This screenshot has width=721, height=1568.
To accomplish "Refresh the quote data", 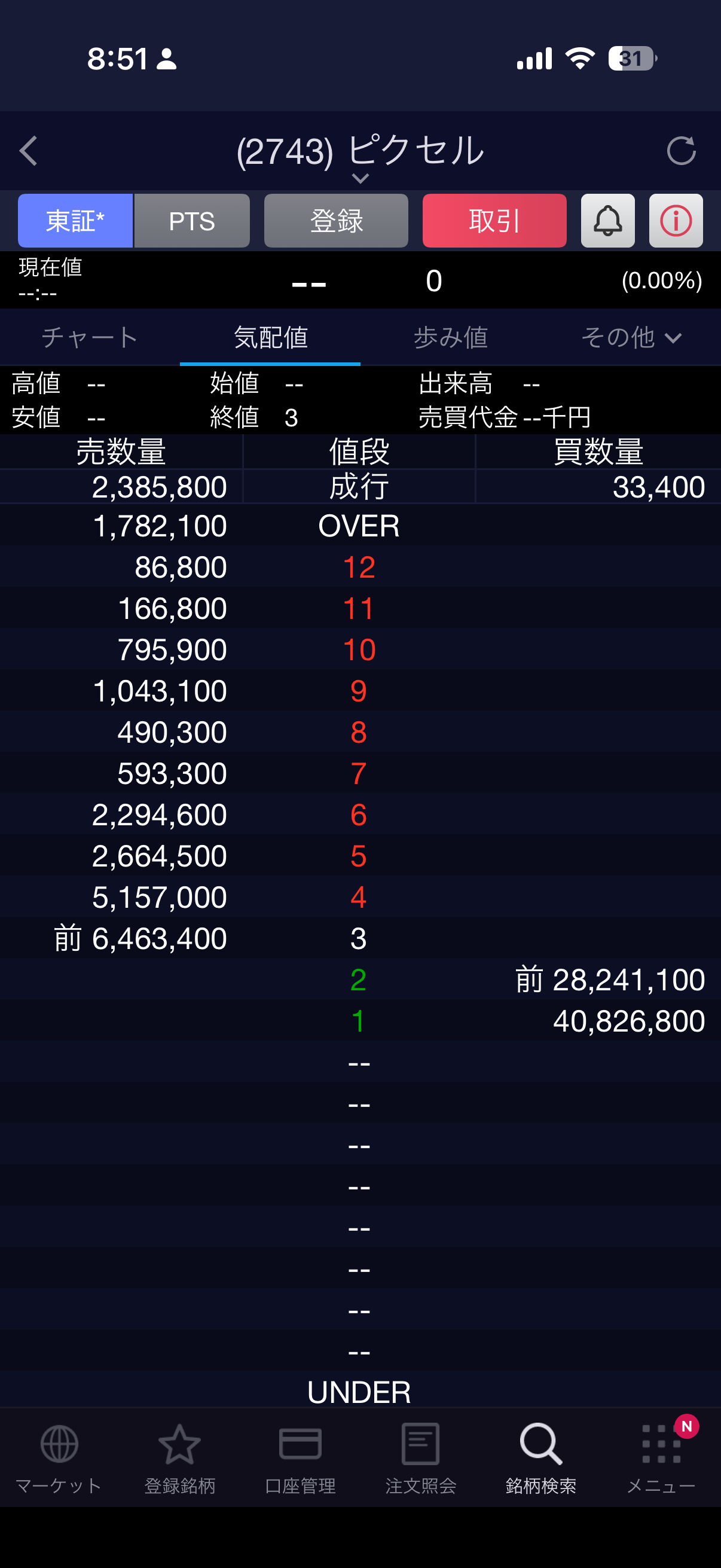I will (680, 151).
